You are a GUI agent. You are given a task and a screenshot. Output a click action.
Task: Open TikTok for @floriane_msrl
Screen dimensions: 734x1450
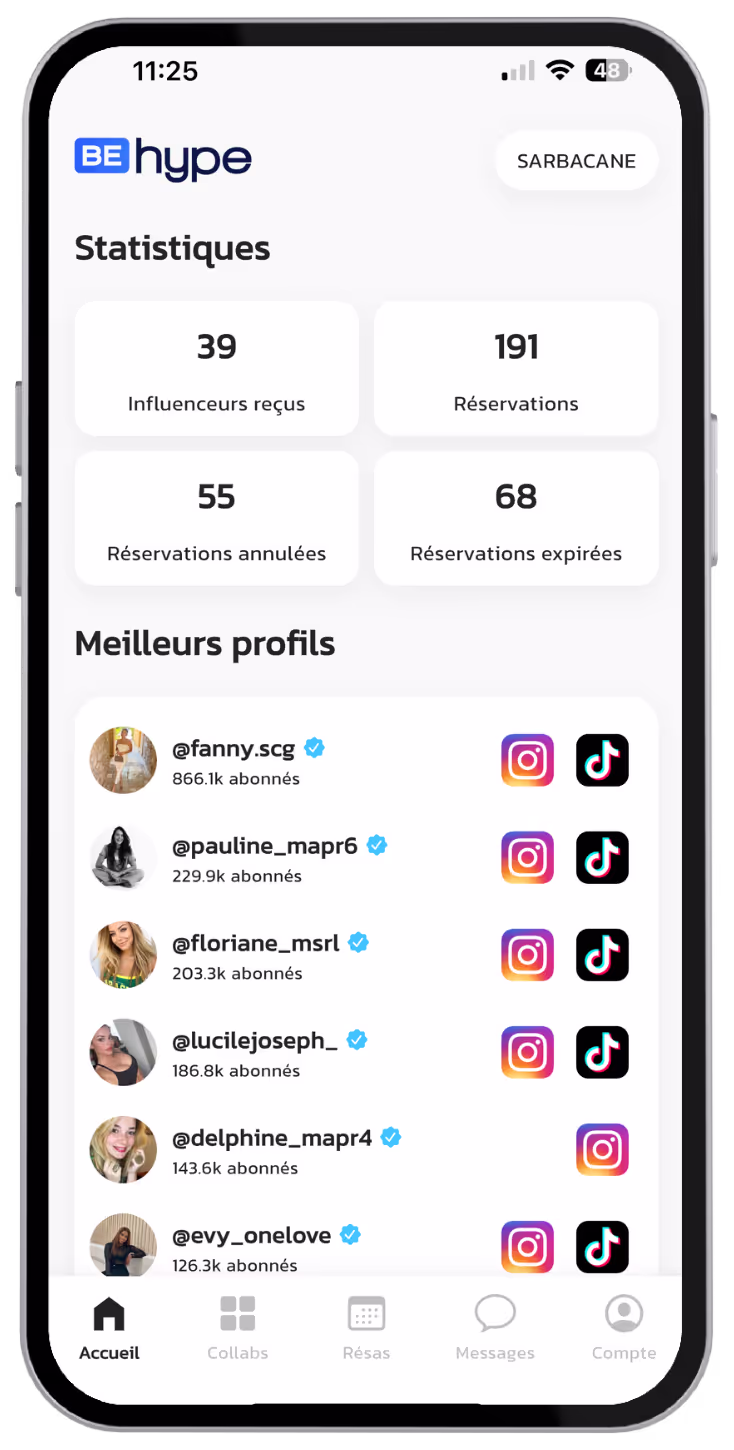(x=602, y=955)
